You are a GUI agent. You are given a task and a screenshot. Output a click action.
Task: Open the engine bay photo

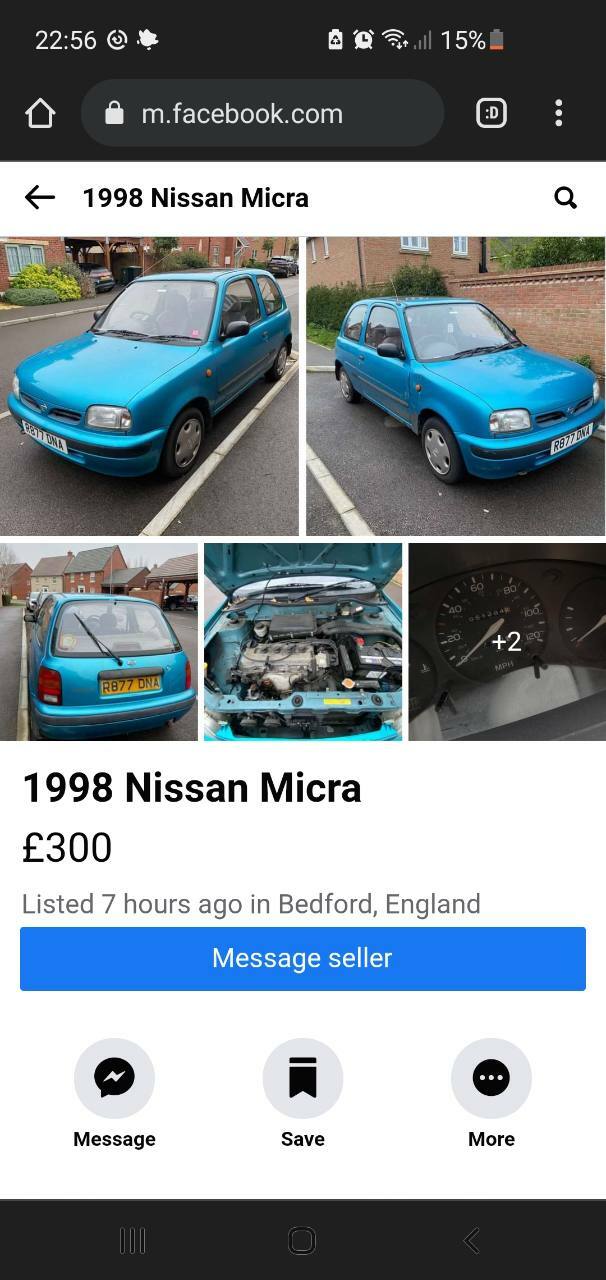(303, 642)
